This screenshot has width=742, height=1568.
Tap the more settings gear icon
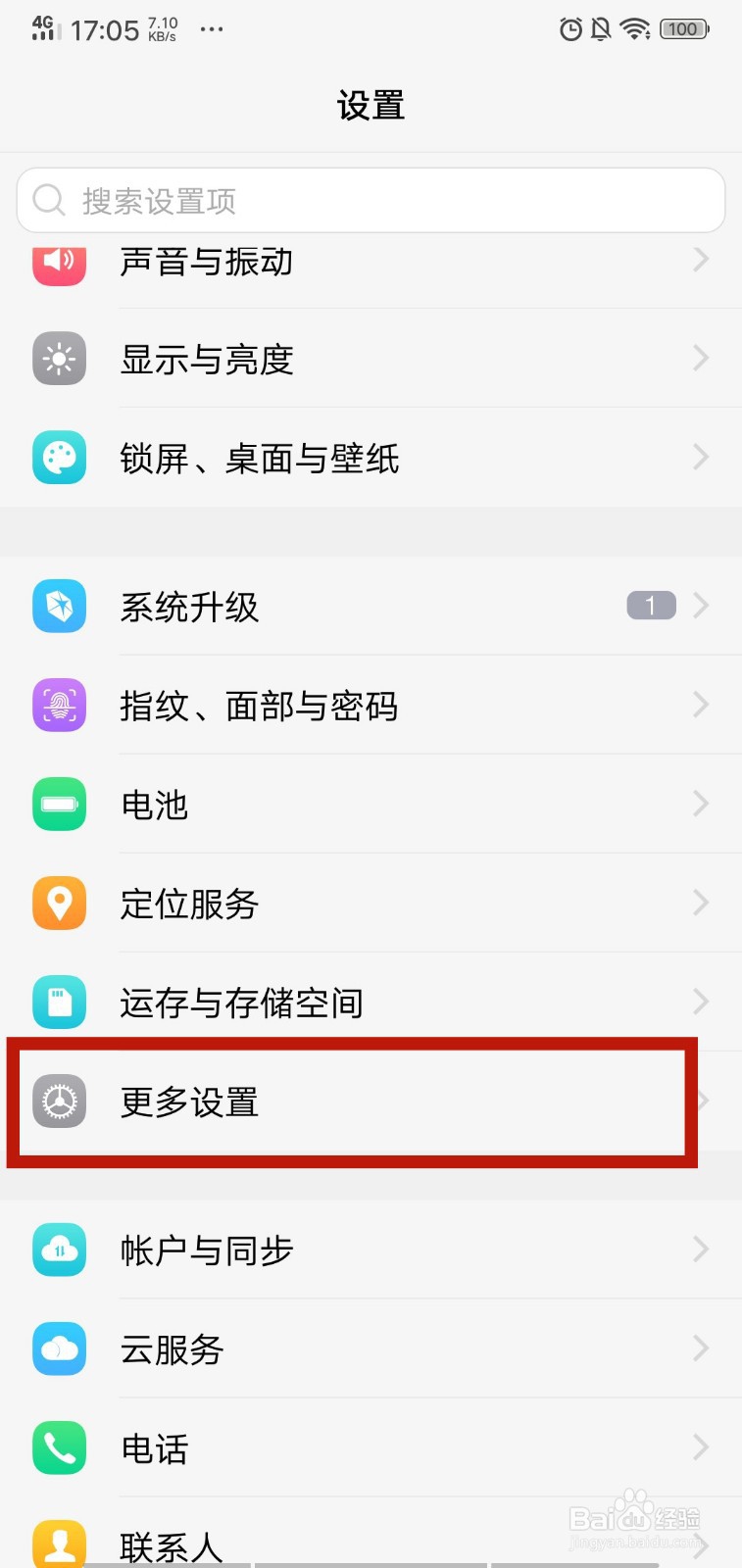[x=59, y=1102]
